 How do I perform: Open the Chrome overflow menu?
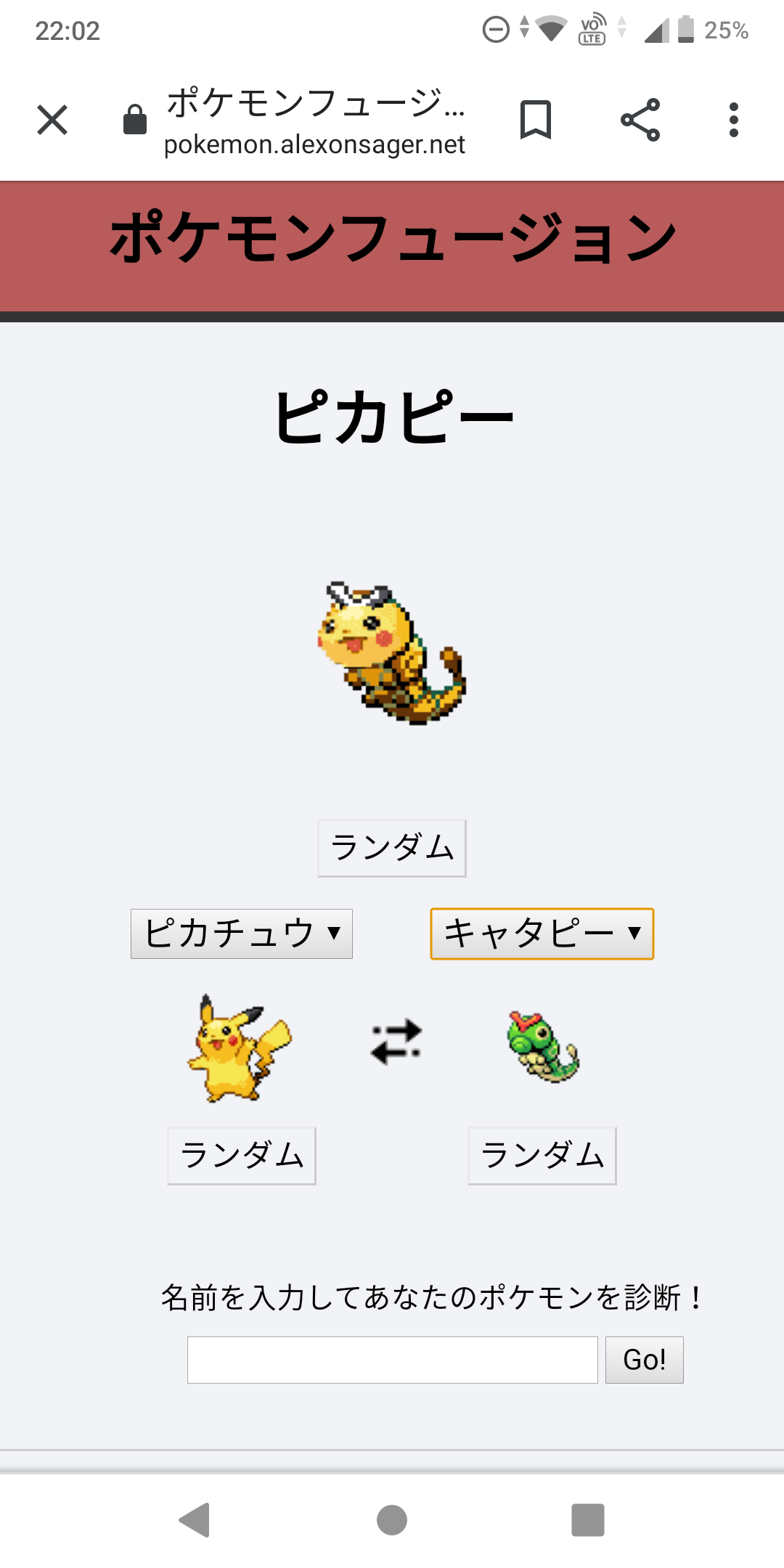(735, 120)
